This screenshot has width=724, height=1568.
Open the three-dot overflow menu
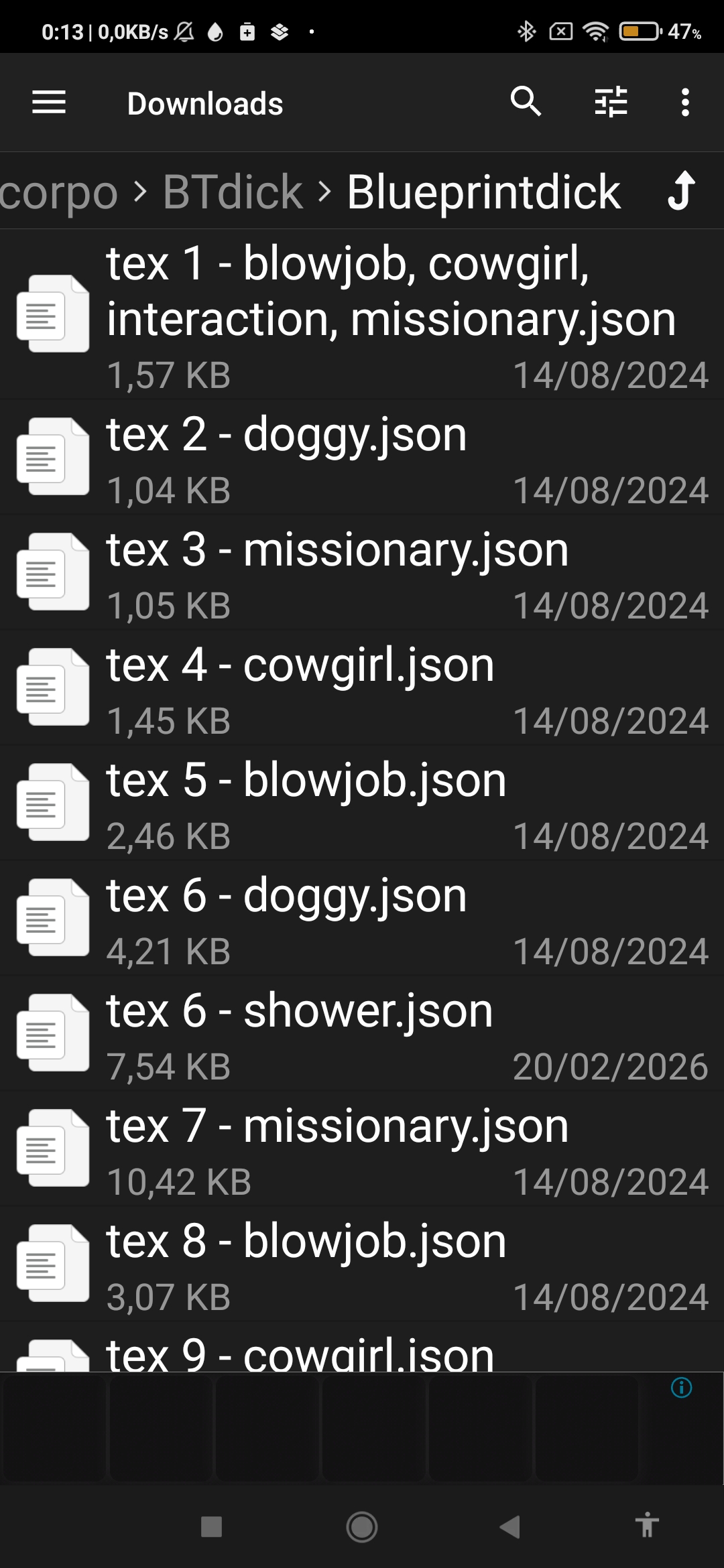coord(684,103)
